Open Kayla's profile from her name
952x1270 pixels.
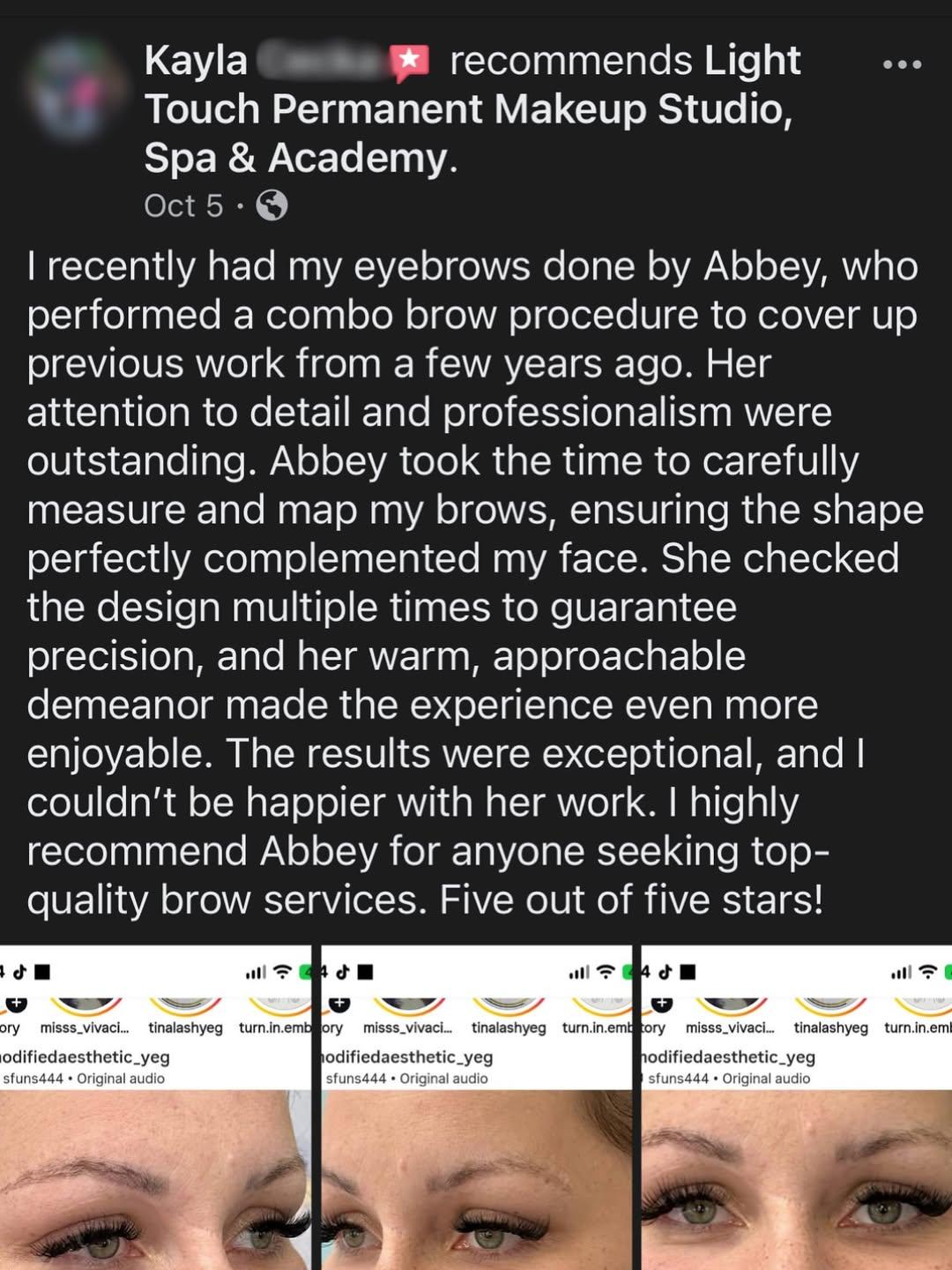click(x=197, y=62)
